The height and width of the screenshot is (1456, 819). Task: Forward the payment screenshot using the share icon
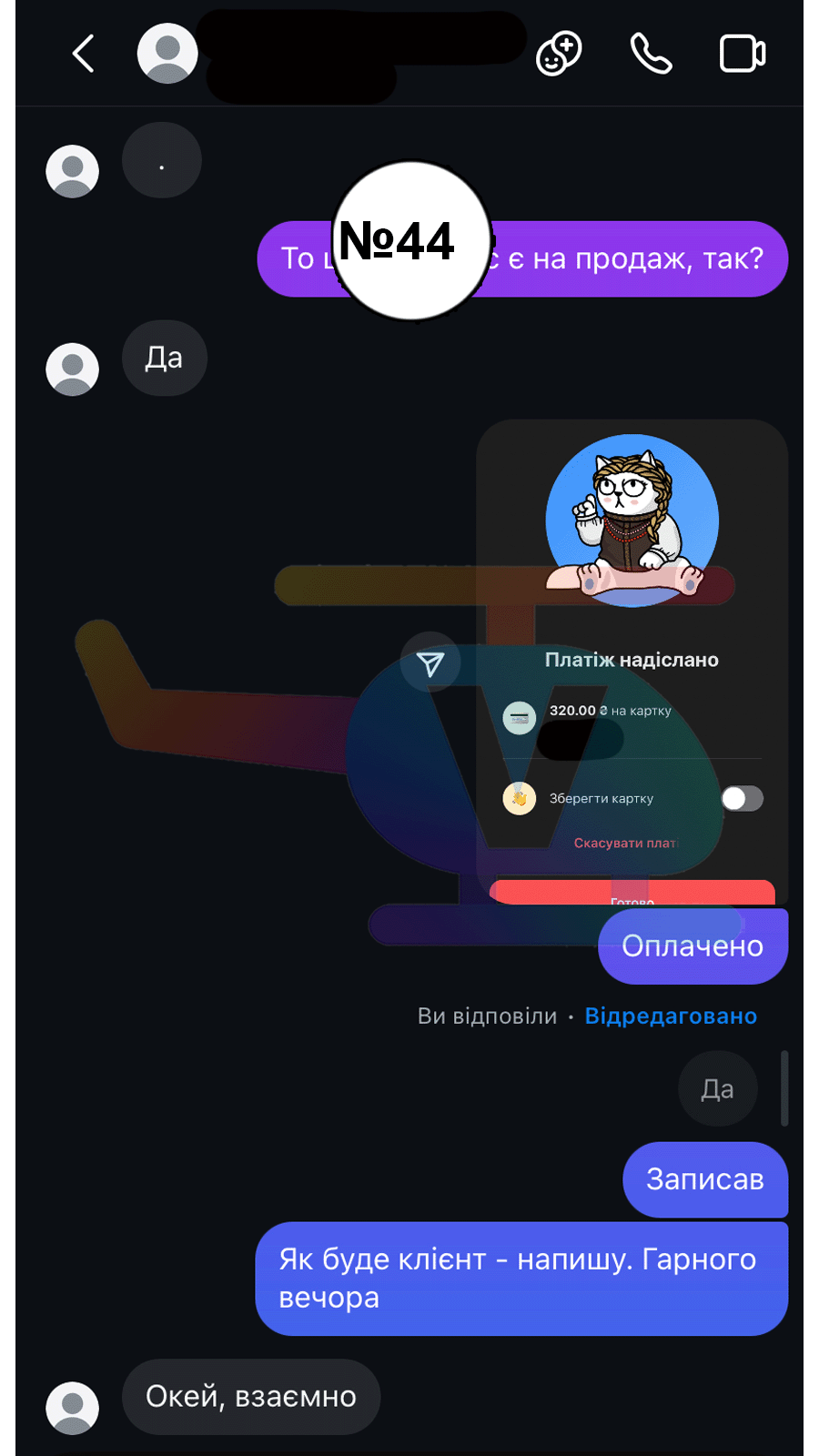pos(430,663)
